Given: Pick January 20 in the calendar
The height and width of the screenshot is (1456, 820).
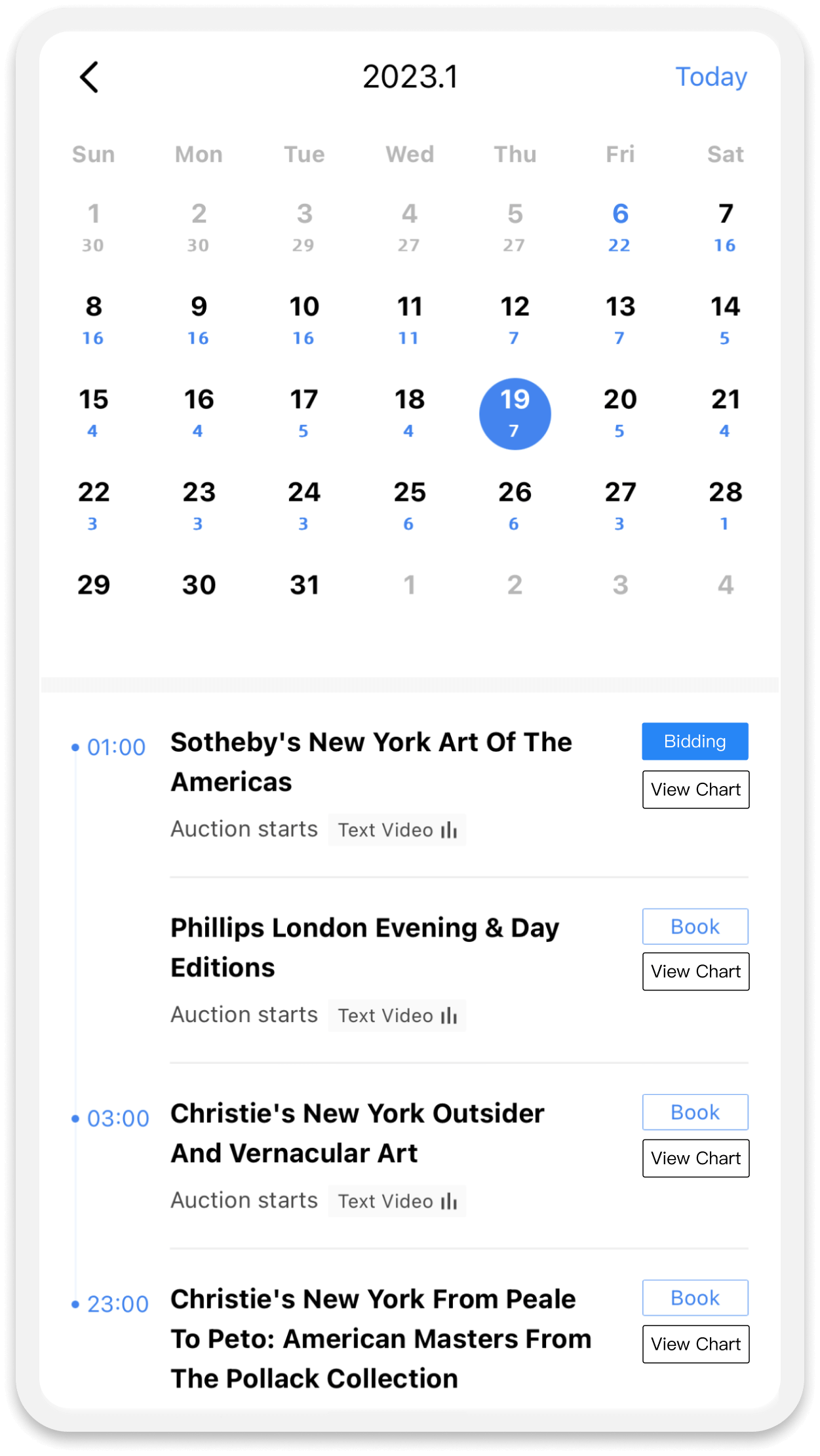Looking at the screenshot, I should click(619, 412).
